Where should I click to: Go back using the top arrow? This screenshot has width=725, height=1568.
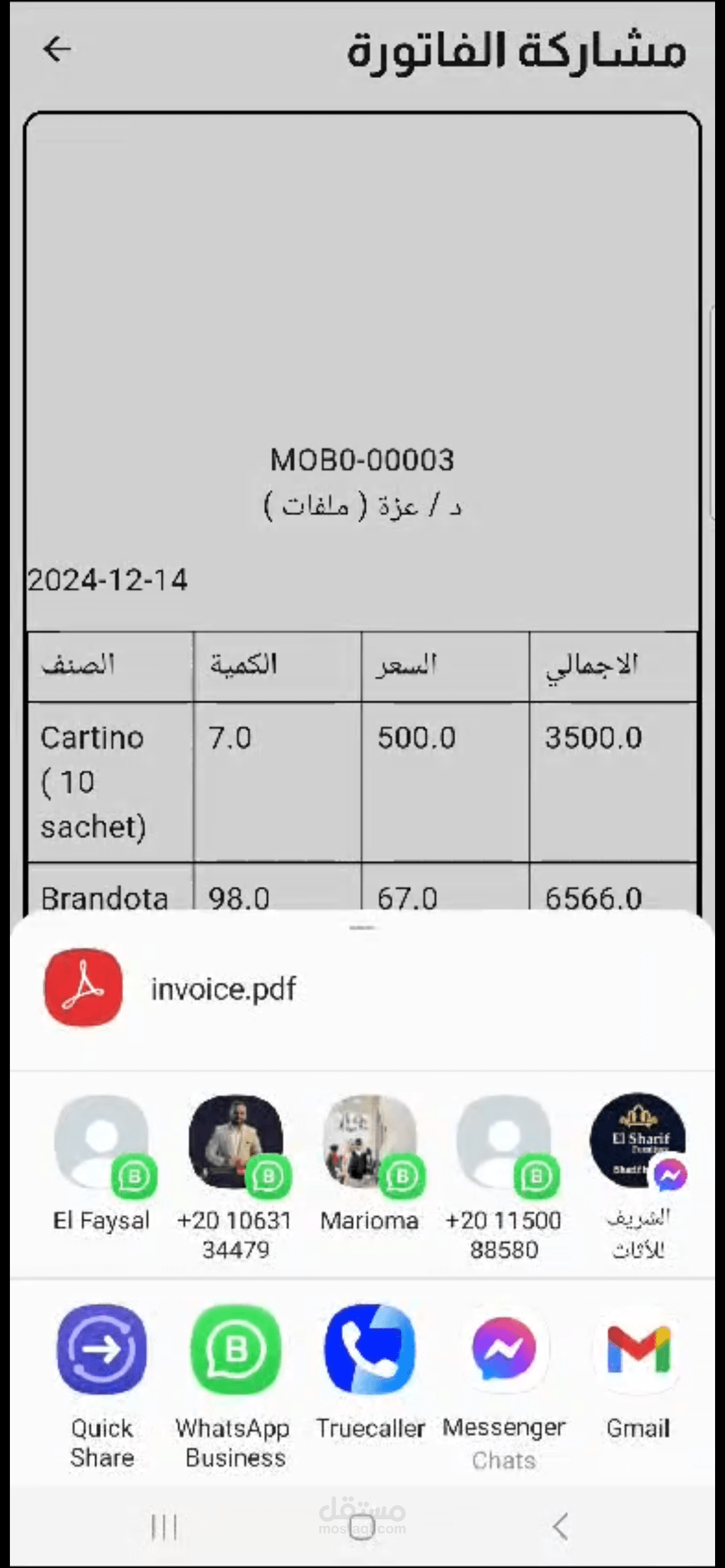(57, 49)
